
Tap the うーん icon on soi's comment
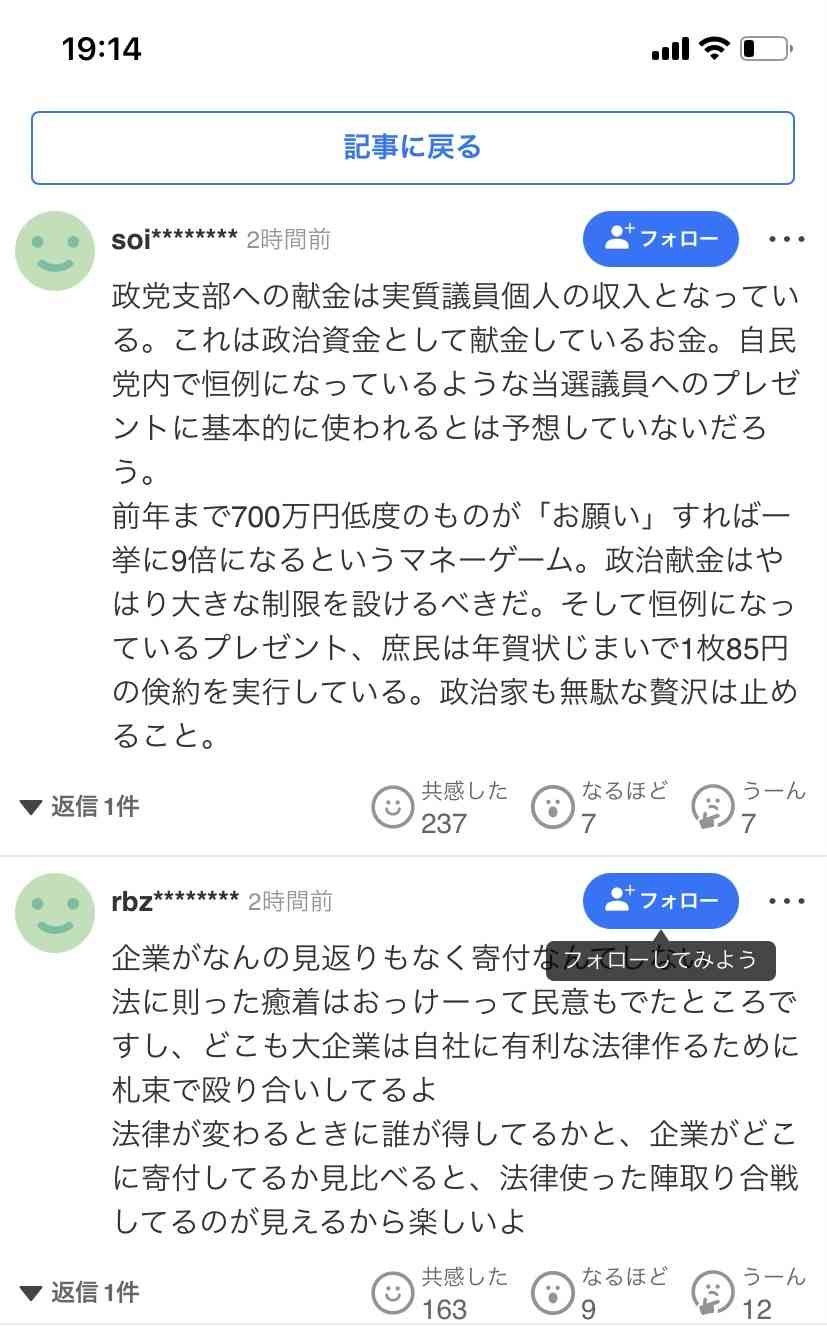tap(711, 805)
